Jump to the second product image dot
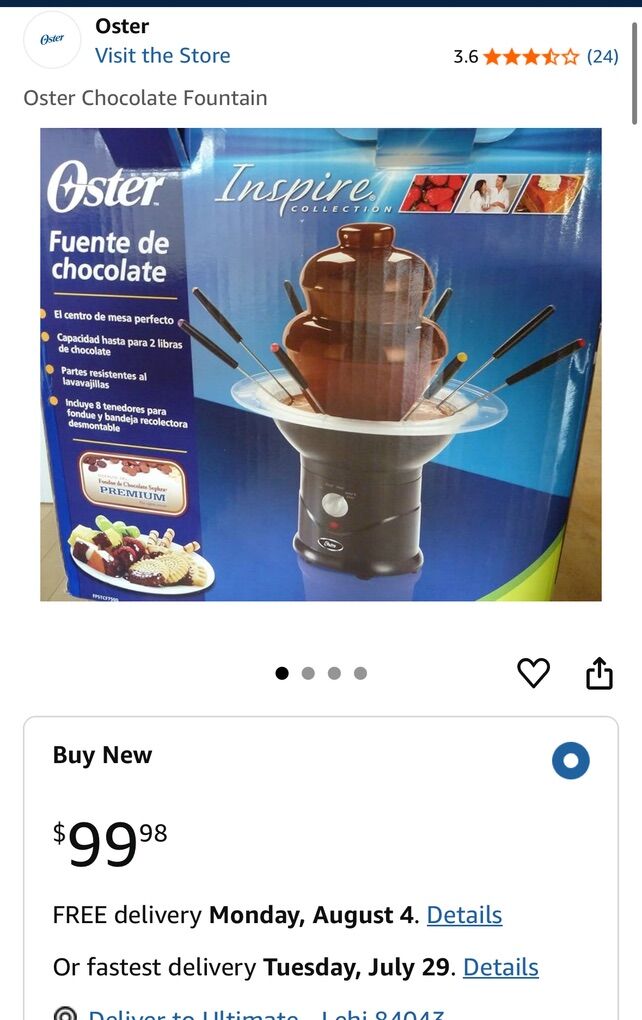The width and height of the screenshot is (642, 1020). [308, 673]
